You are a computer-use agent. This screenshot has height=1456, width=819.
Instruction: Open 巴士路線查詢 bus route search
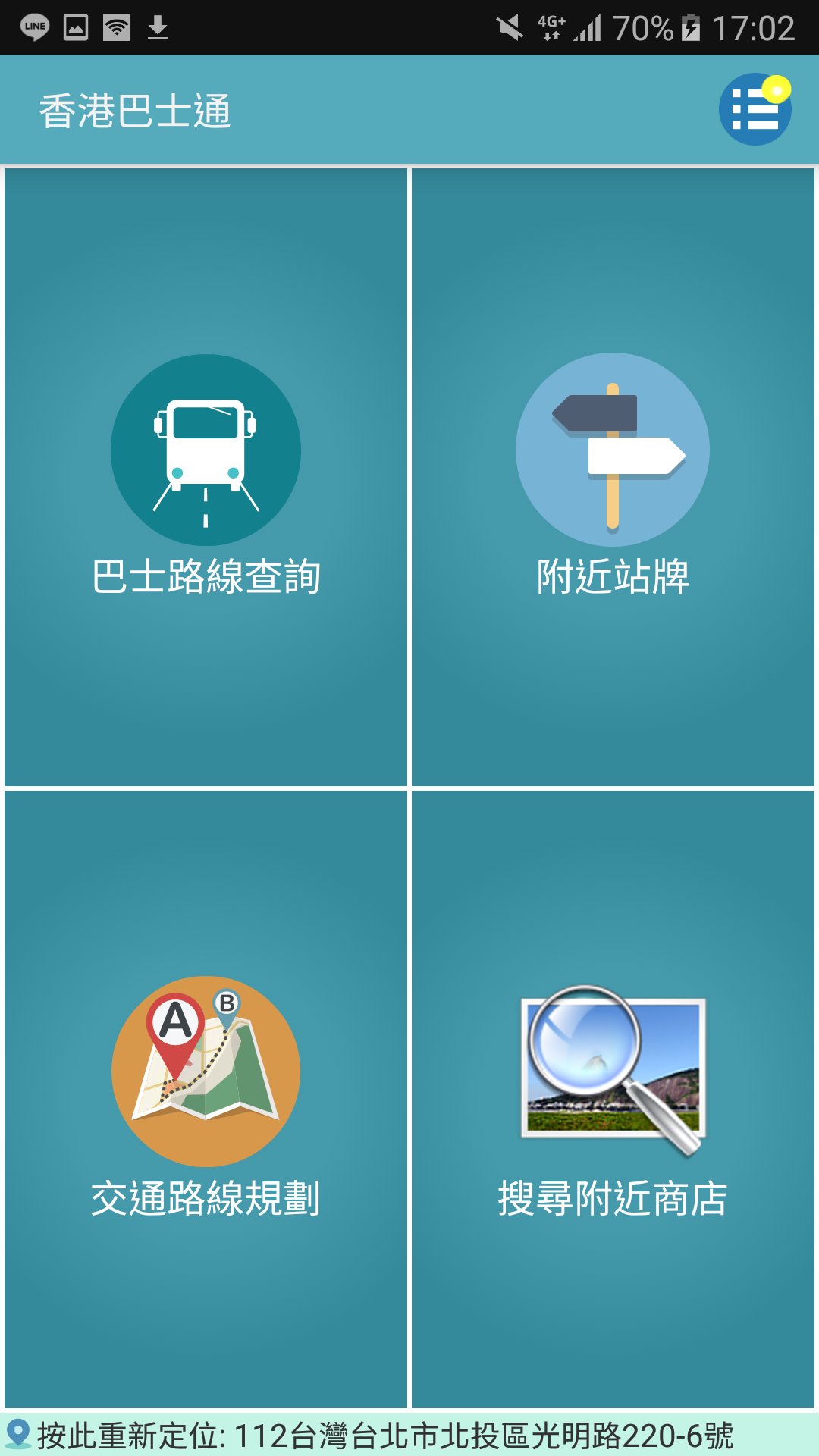pos(206,478)
